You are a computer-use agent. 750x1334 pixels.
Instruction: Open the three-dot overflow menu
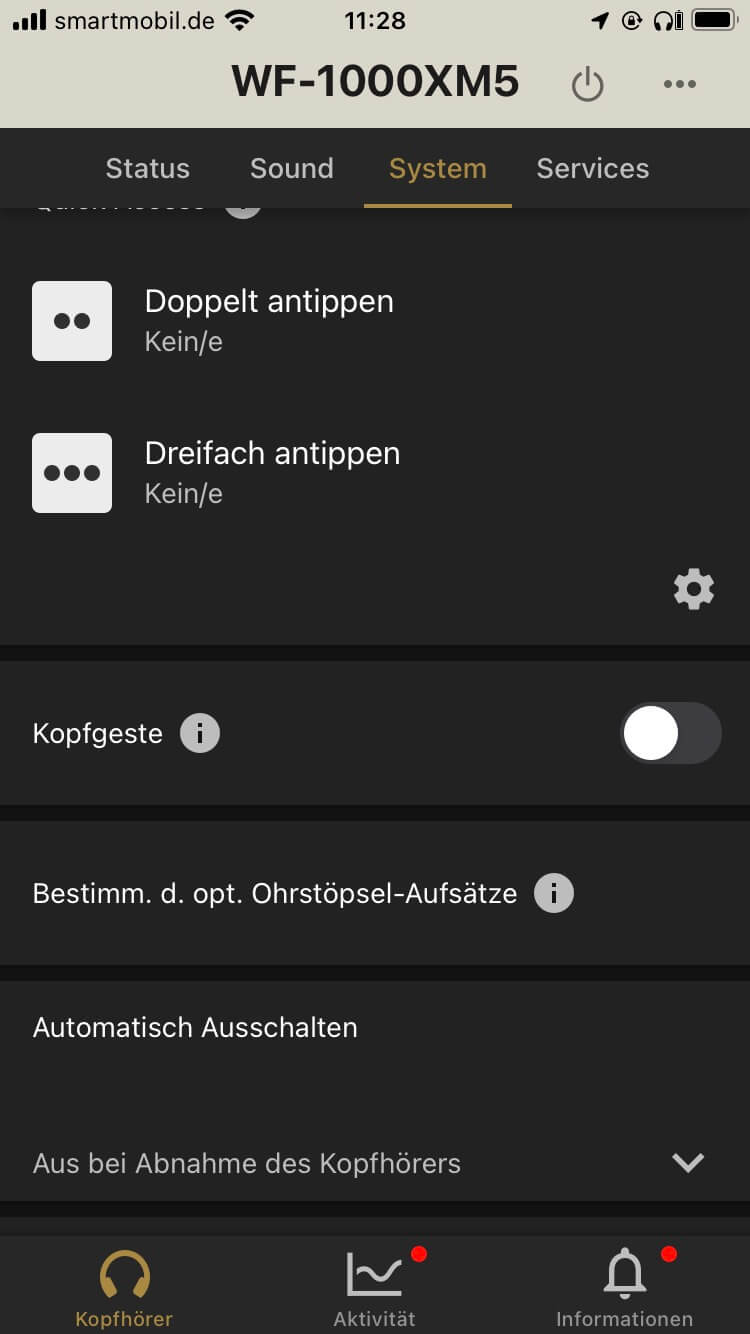click(679, 84)
